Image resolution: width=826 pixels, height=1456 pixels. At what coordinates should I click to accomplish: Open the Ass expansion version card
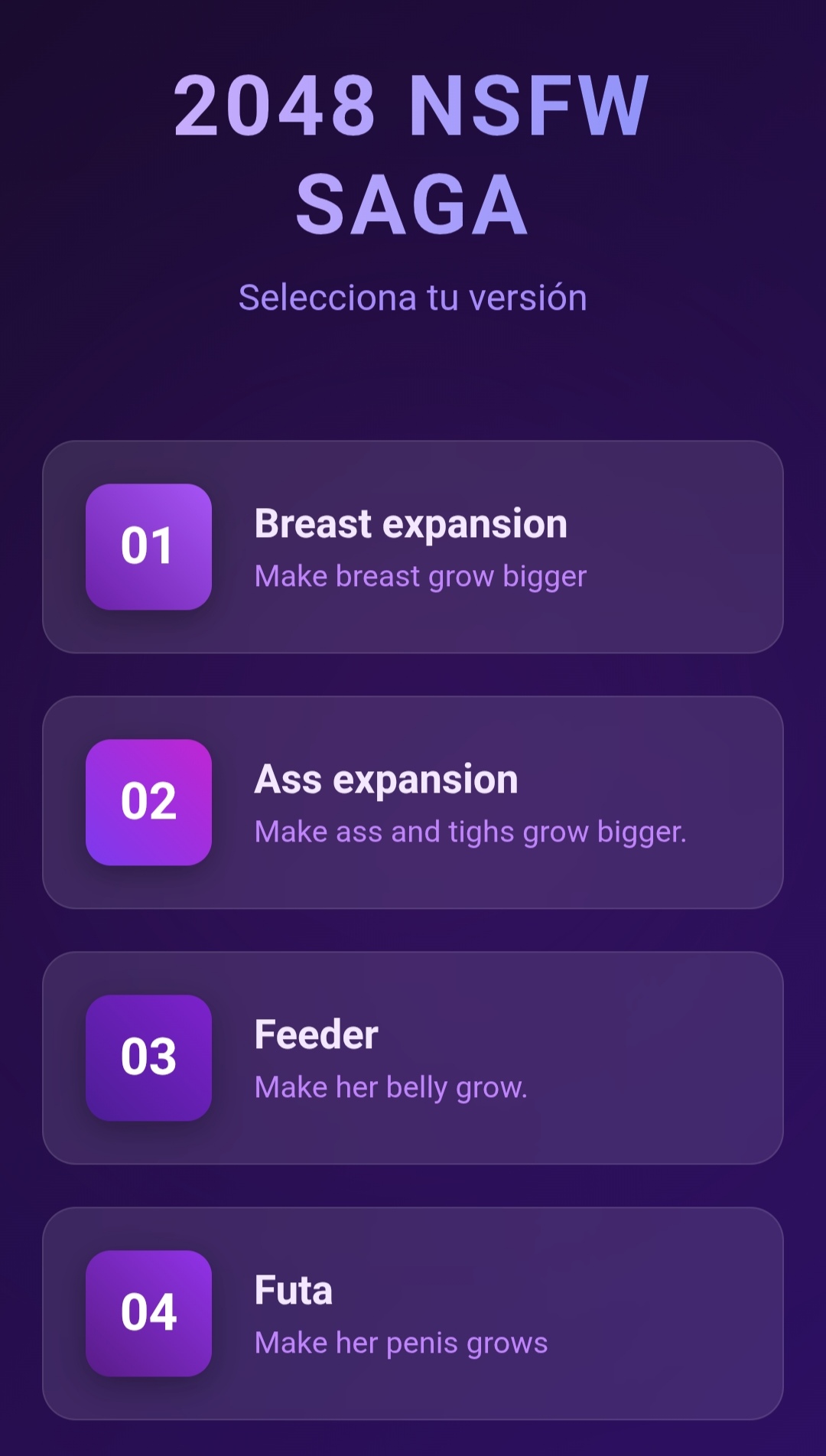[x=413, y=802]
